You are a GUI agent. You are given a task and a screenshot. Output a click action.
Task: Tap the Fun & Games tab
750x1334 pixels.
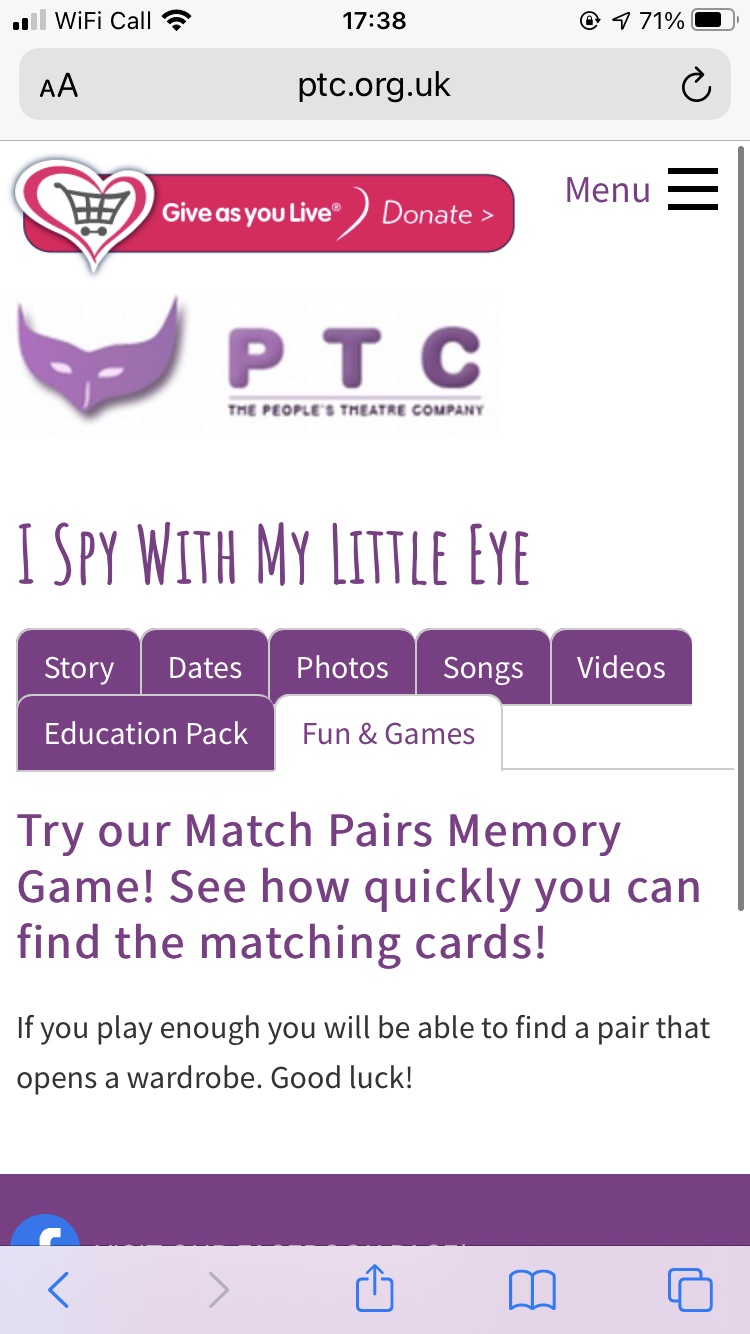click(x=388, y=733)
